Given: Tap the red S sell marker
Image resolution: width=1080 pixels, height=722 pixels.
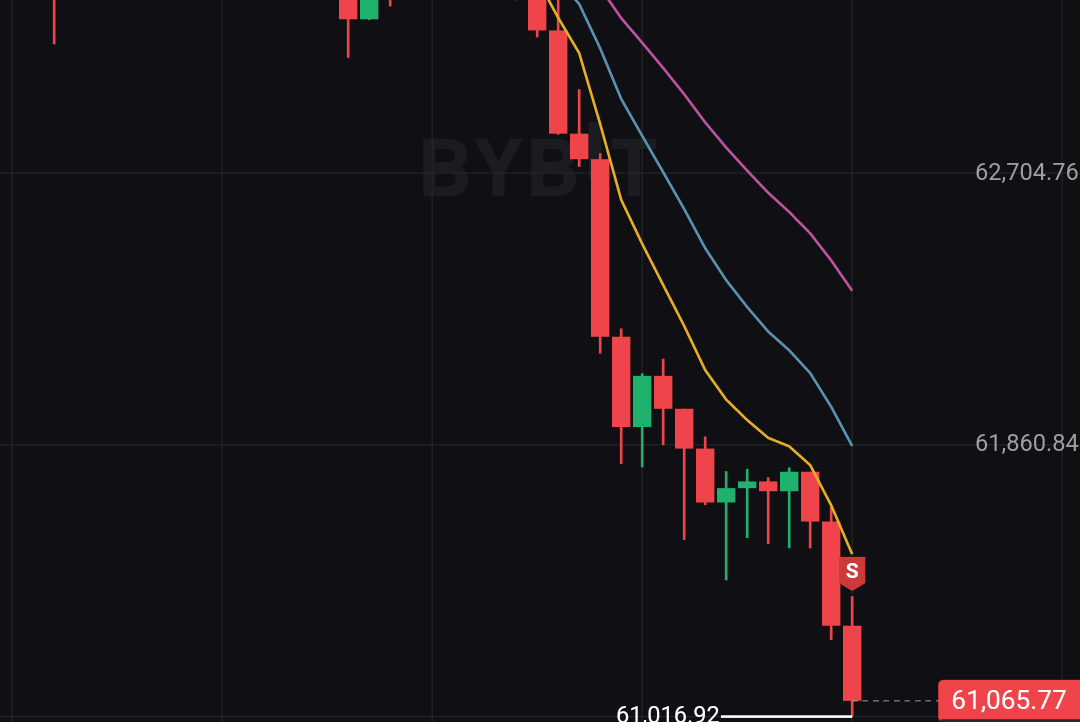Looking at the screenshot, I should click(x=852, y=573).
